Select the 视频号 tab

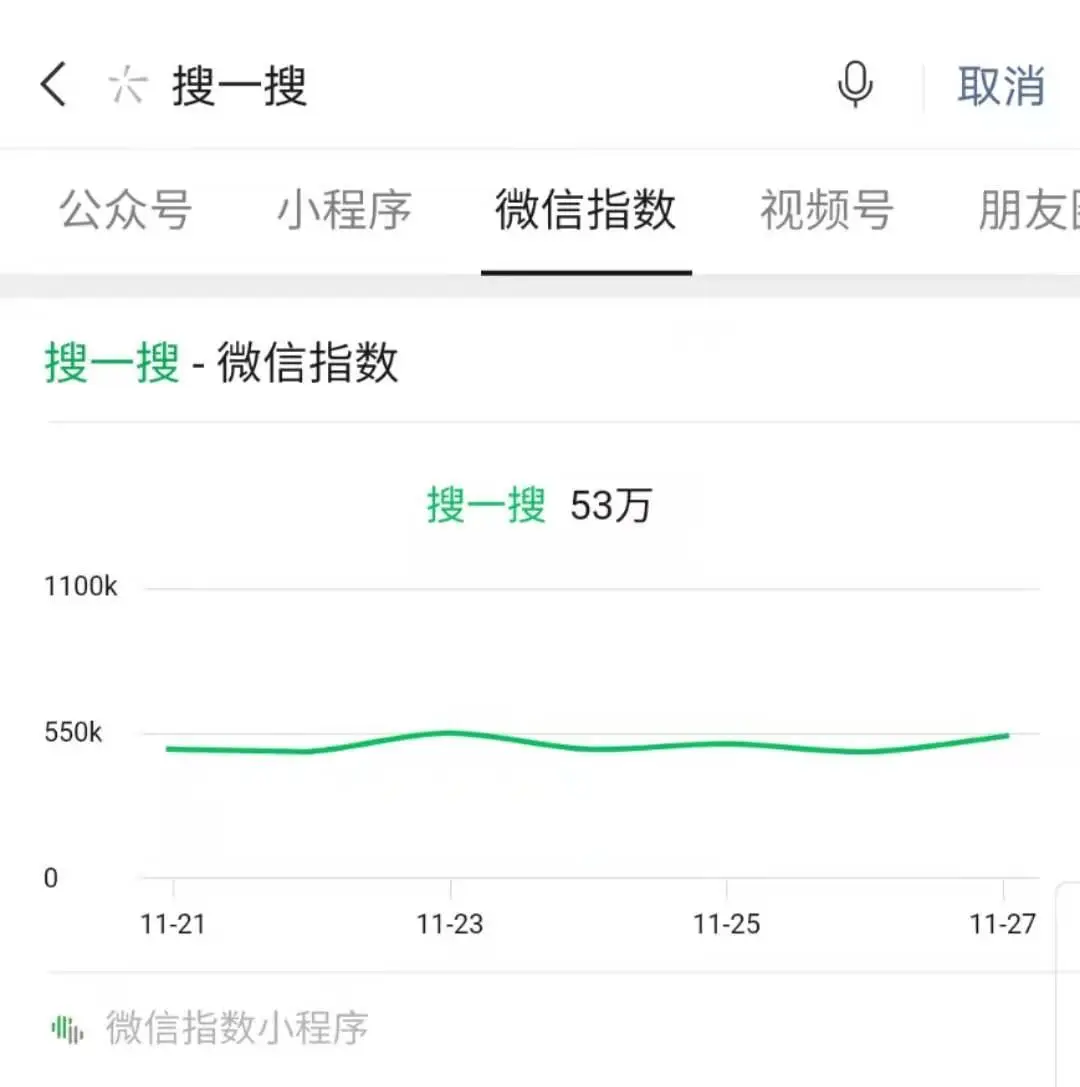tap(826, 212)
